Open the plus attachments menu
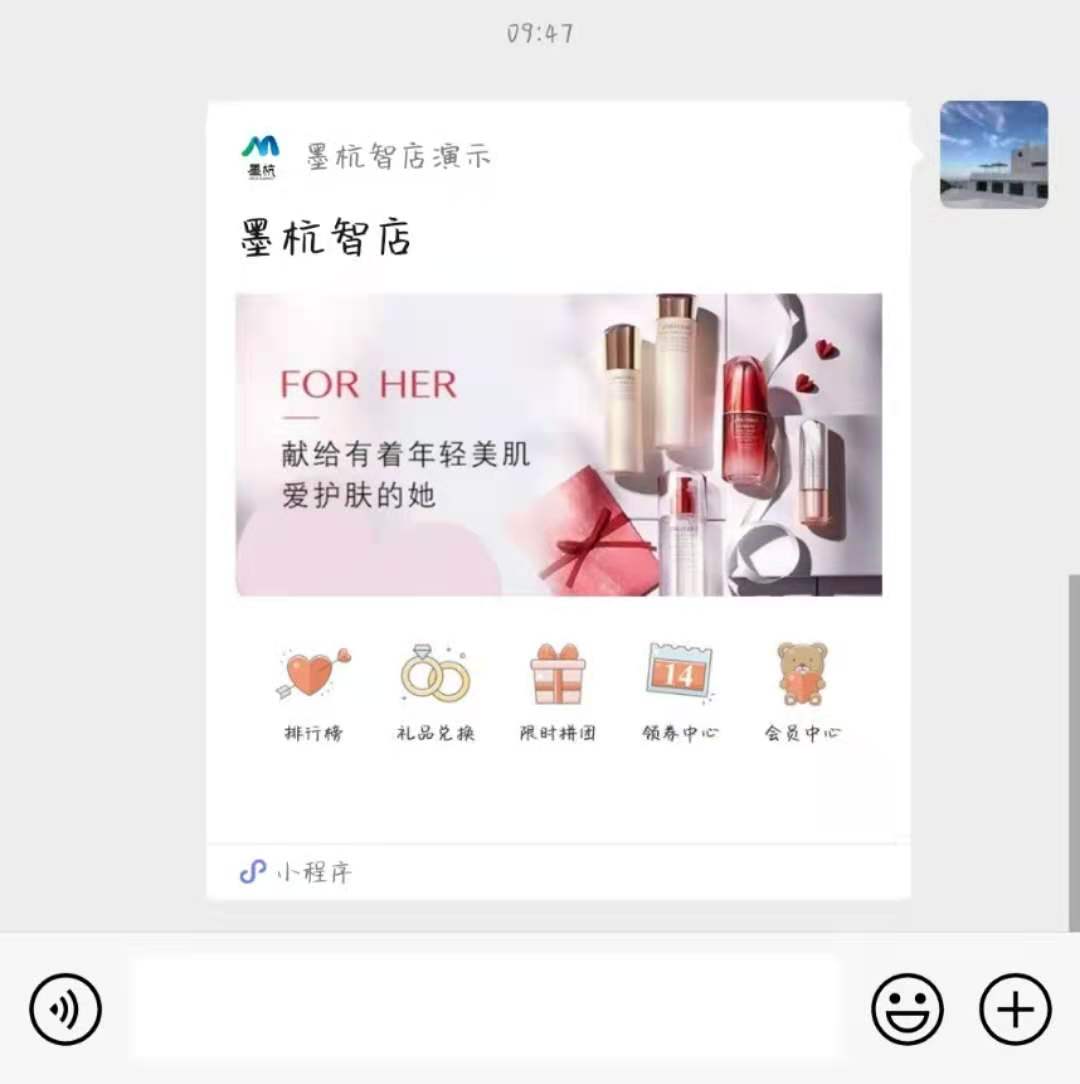Screen dimensions: 1080x1084 [x=1015, y=1009]
